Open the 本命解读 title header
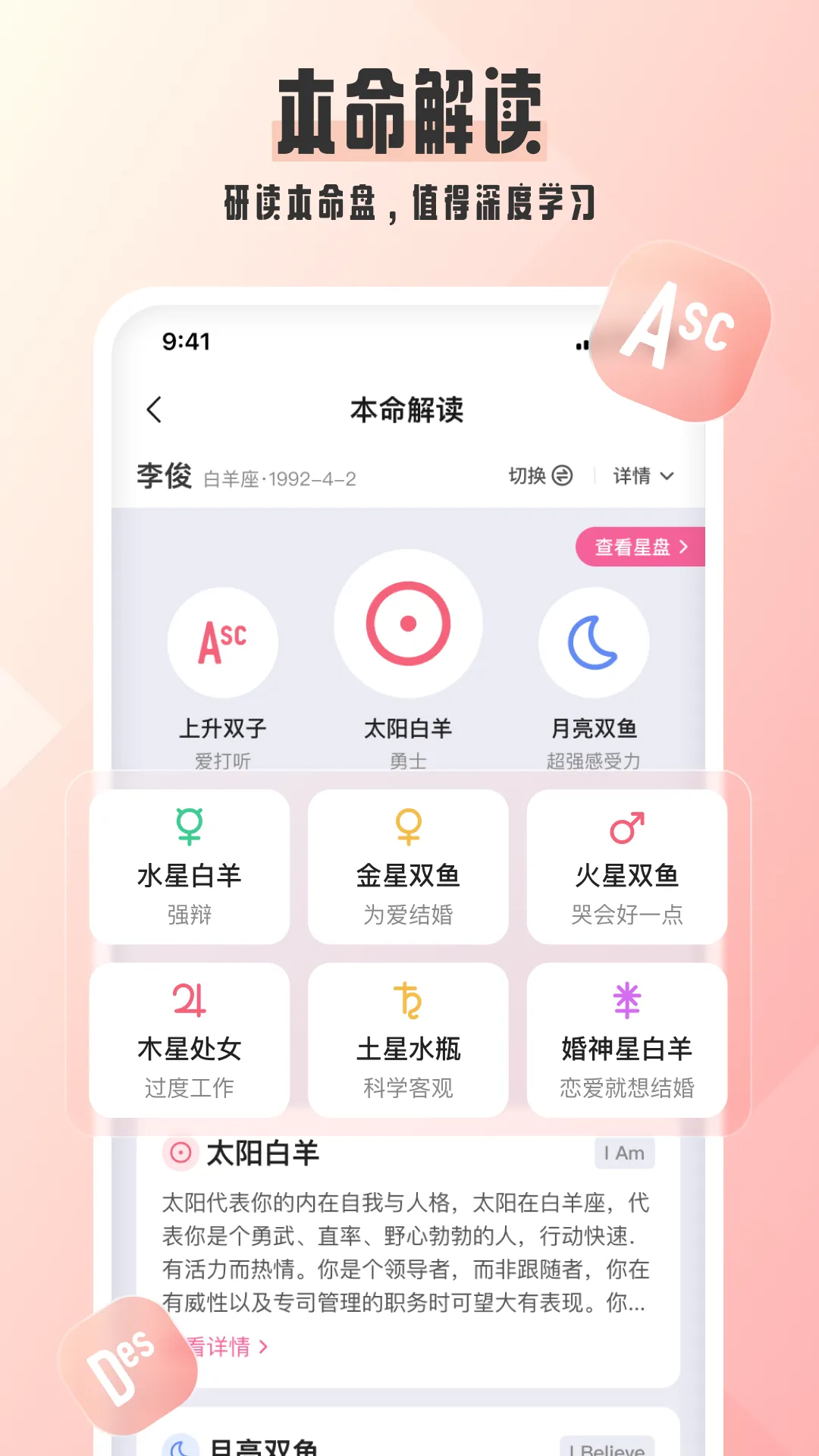 (409, 409)
